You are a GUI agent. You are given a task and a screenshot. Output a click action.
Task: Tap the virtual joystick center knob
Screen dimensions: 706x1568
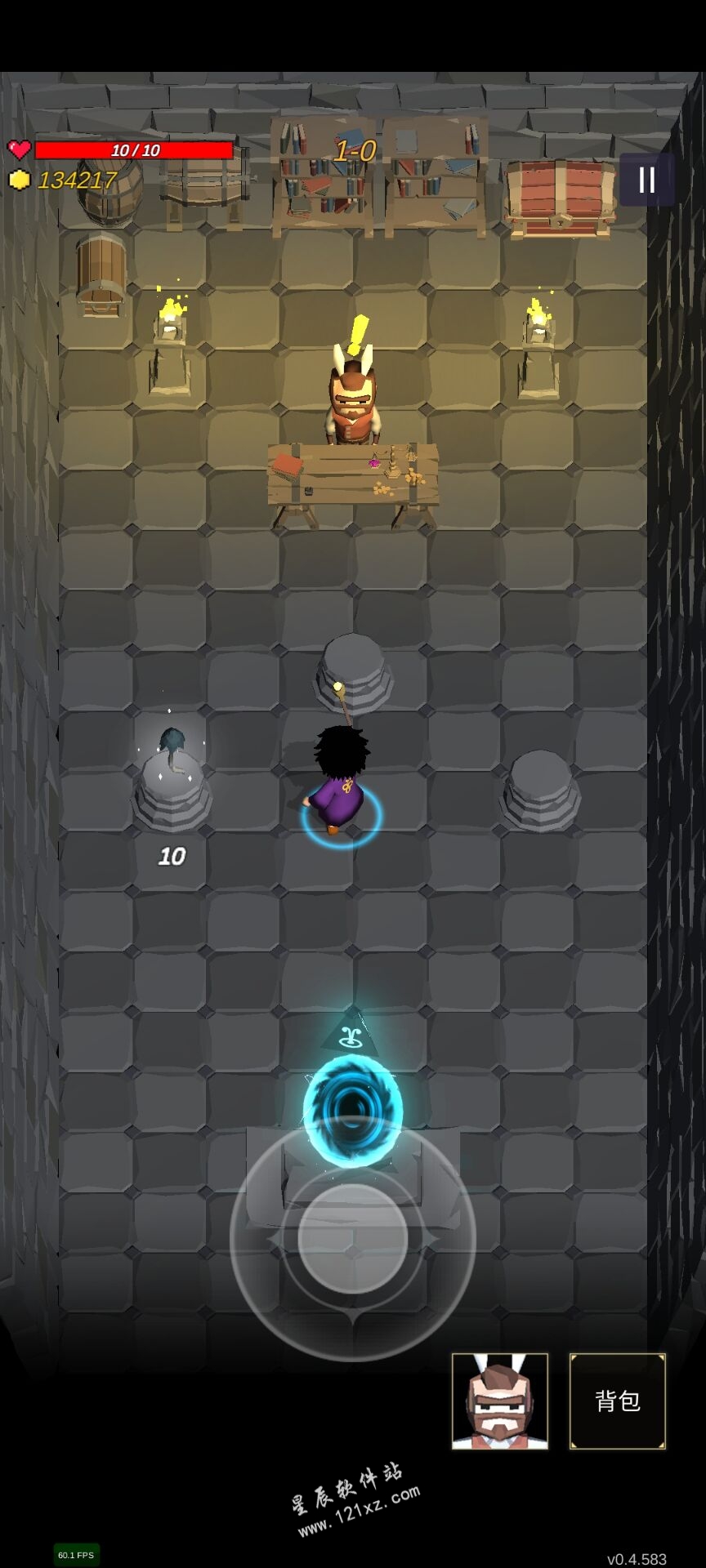tap(353, 1238)
